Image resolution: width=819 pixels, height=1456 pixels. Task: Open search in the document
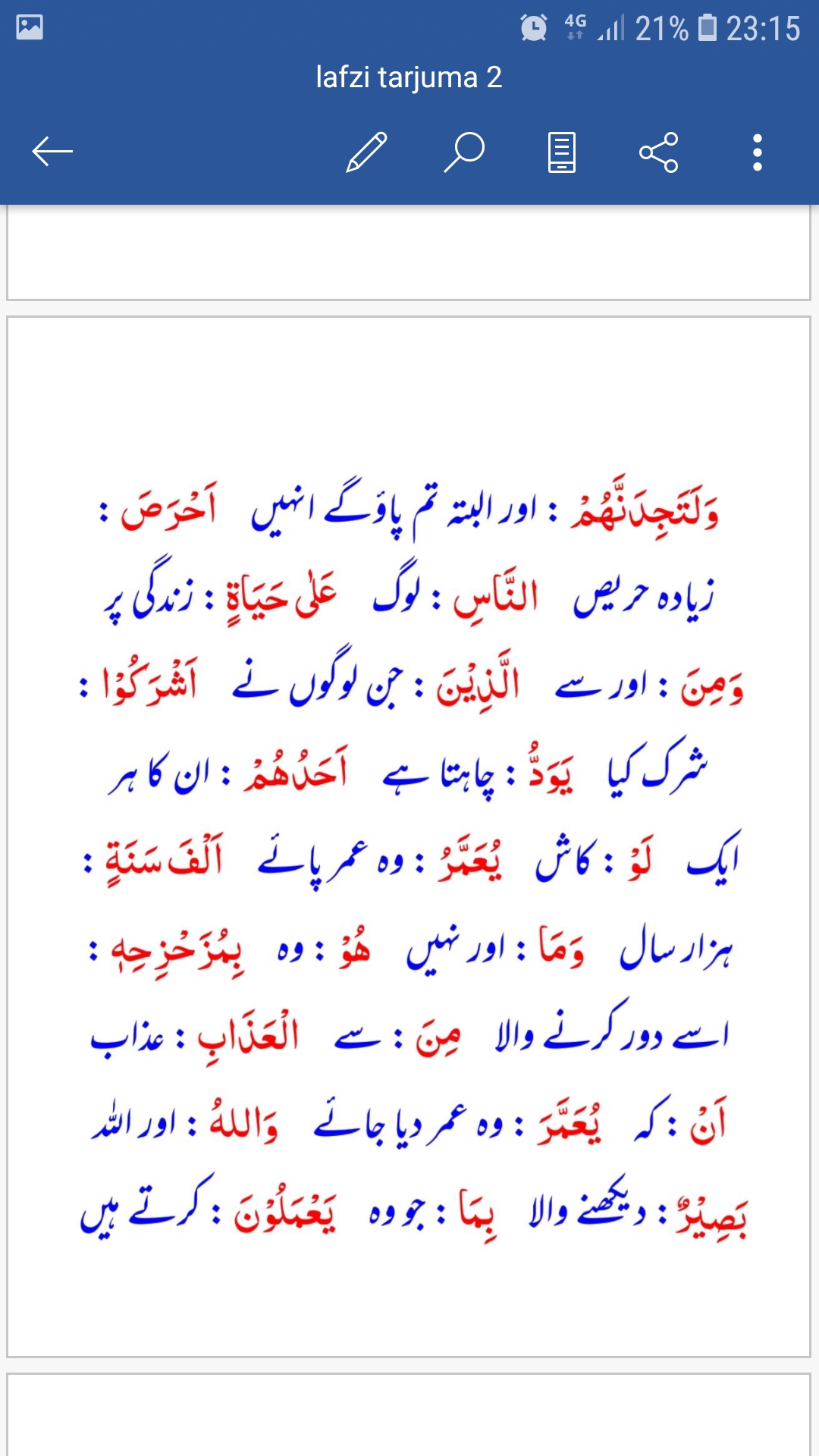(464, 152)
